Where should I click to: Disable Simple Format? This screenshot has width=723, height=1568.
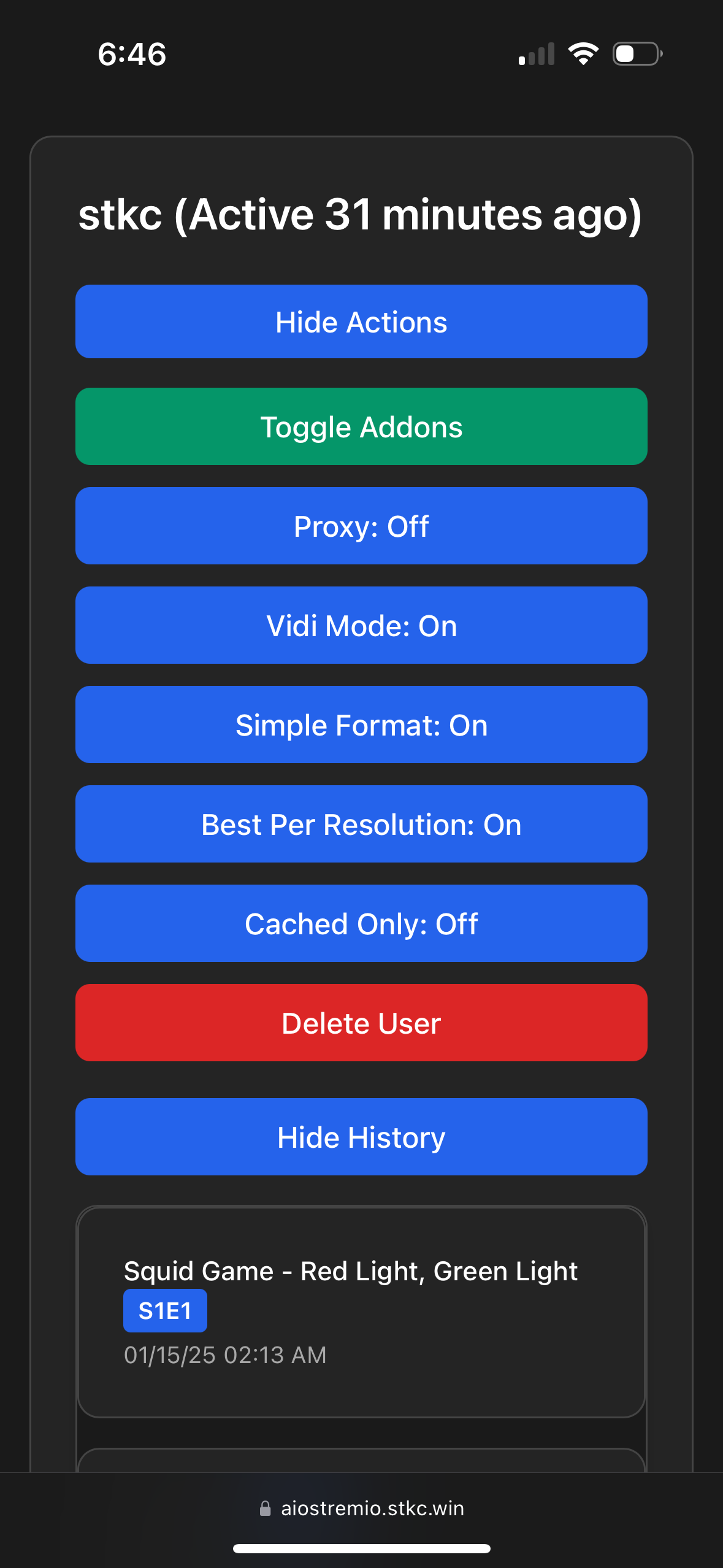[361, 724]
